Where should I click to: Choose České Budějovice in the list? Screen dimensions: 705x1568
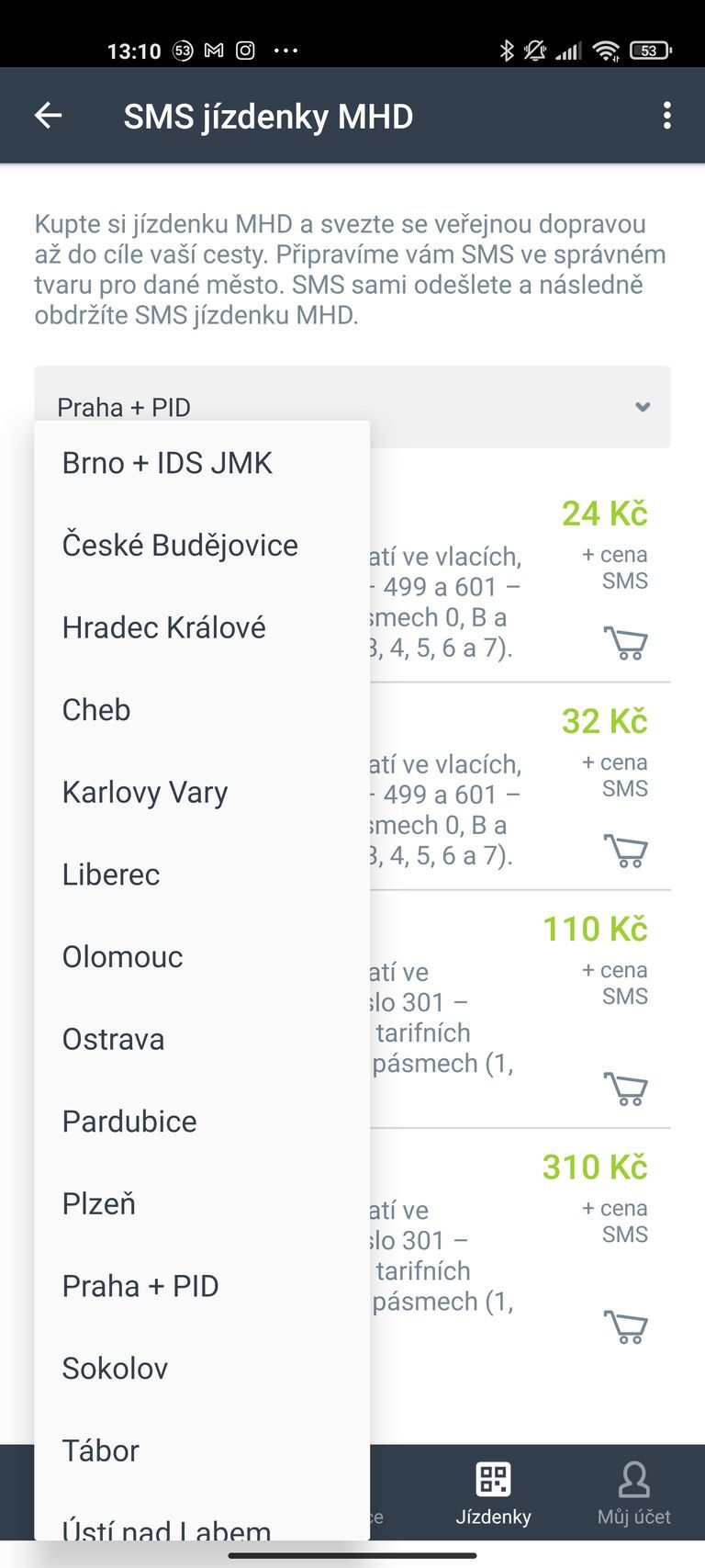(x=179, y=544)
